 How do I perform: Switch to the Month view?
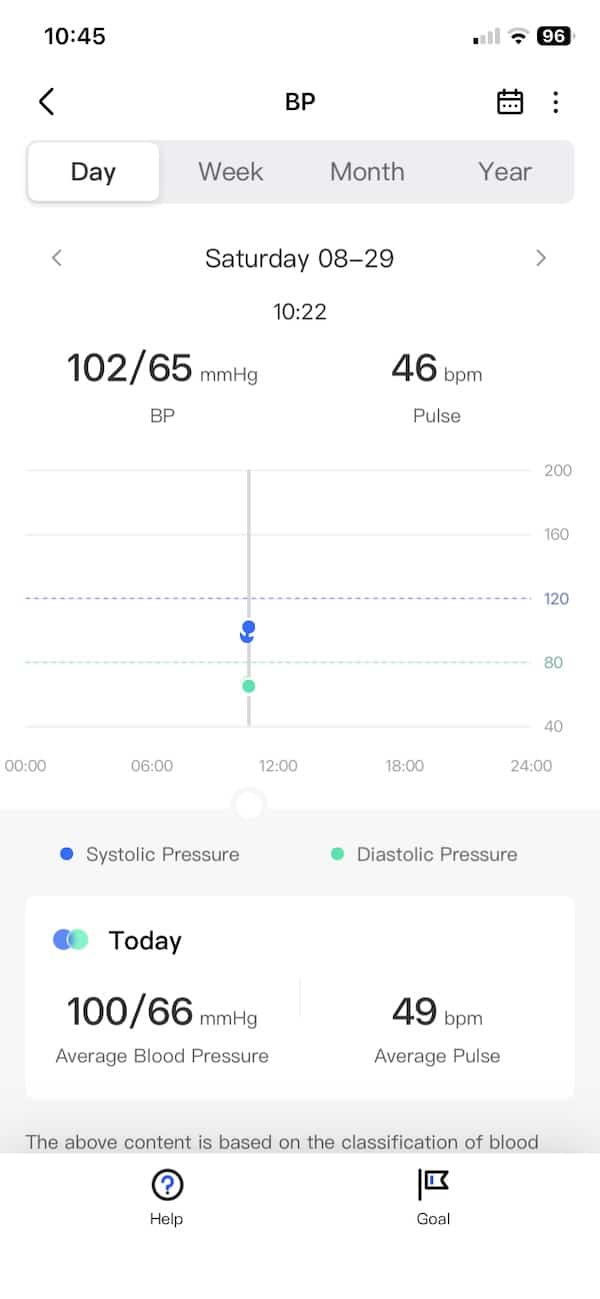coord(367,172)
